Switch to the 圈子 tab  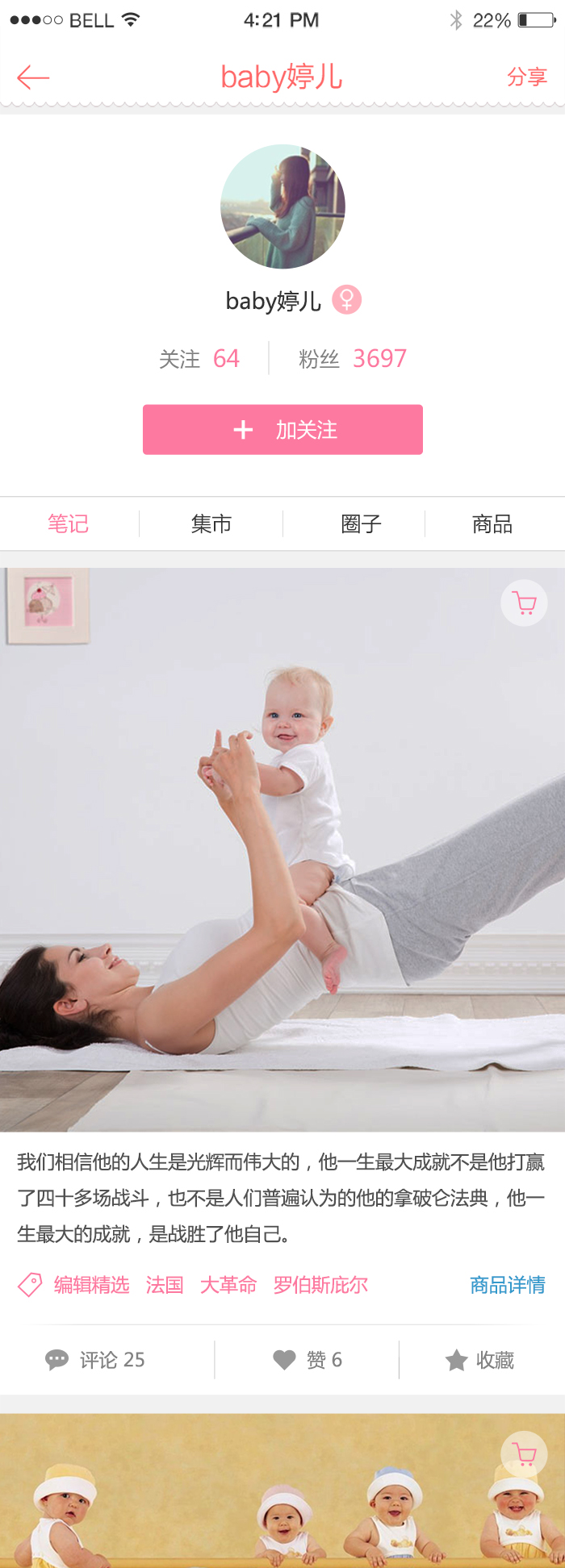click(x=361, y=524)
